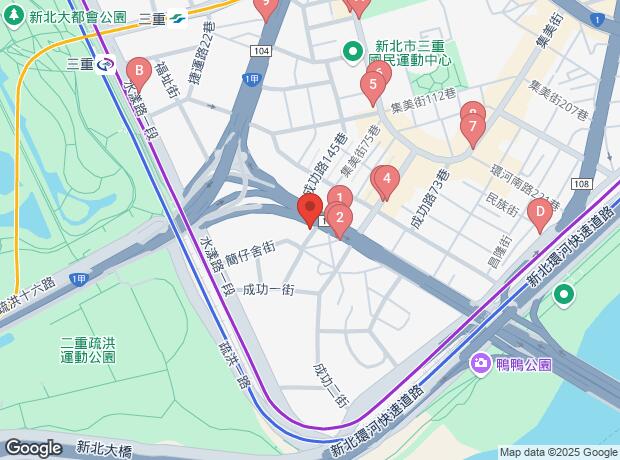The width and height of the screenshot is (620, 460).
Task: Open 新北市三重國民運動中心 place icon
Action: (353, 49)
